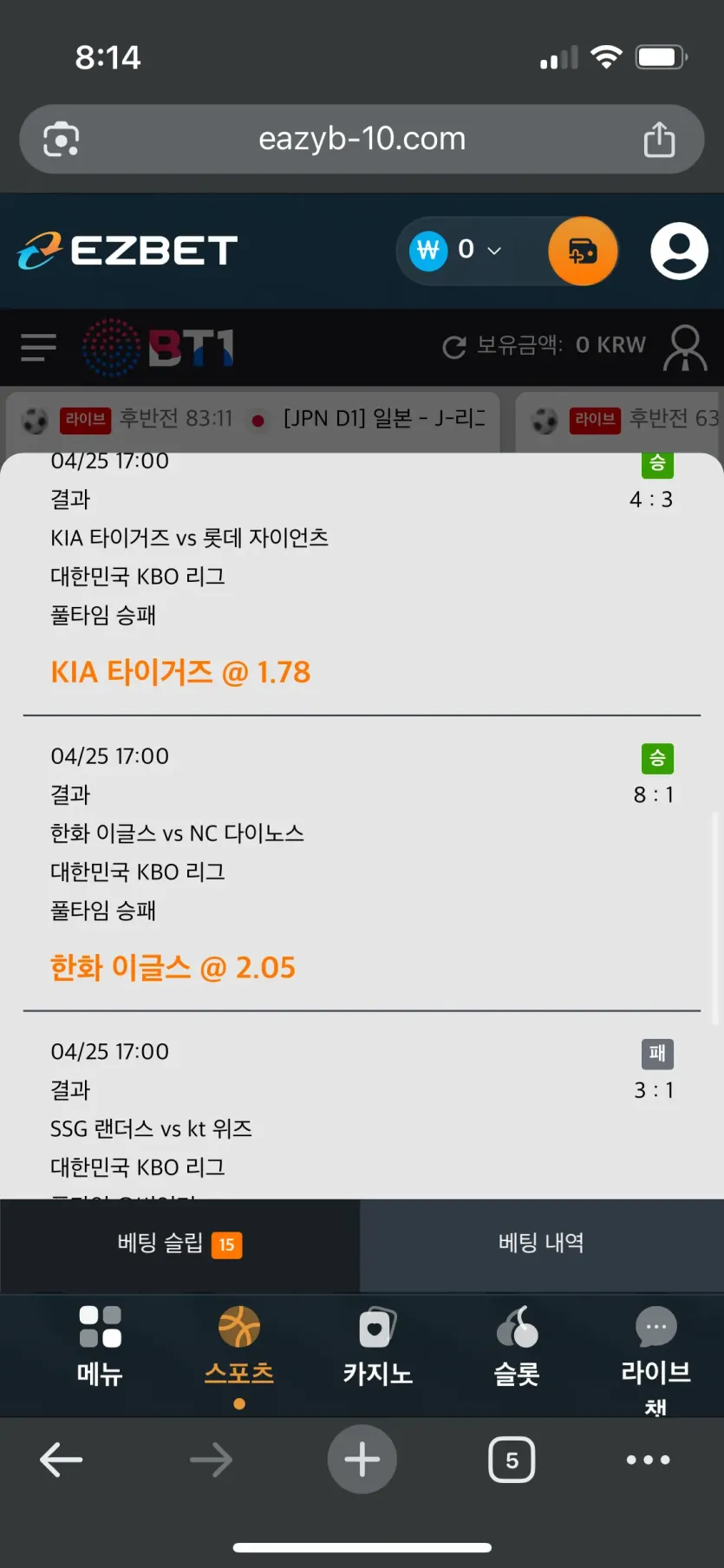The height and width of the screenshot is (1568, 724).
Task: Tap the eazyb-10.com address bar
Action: tap(362, 140)
